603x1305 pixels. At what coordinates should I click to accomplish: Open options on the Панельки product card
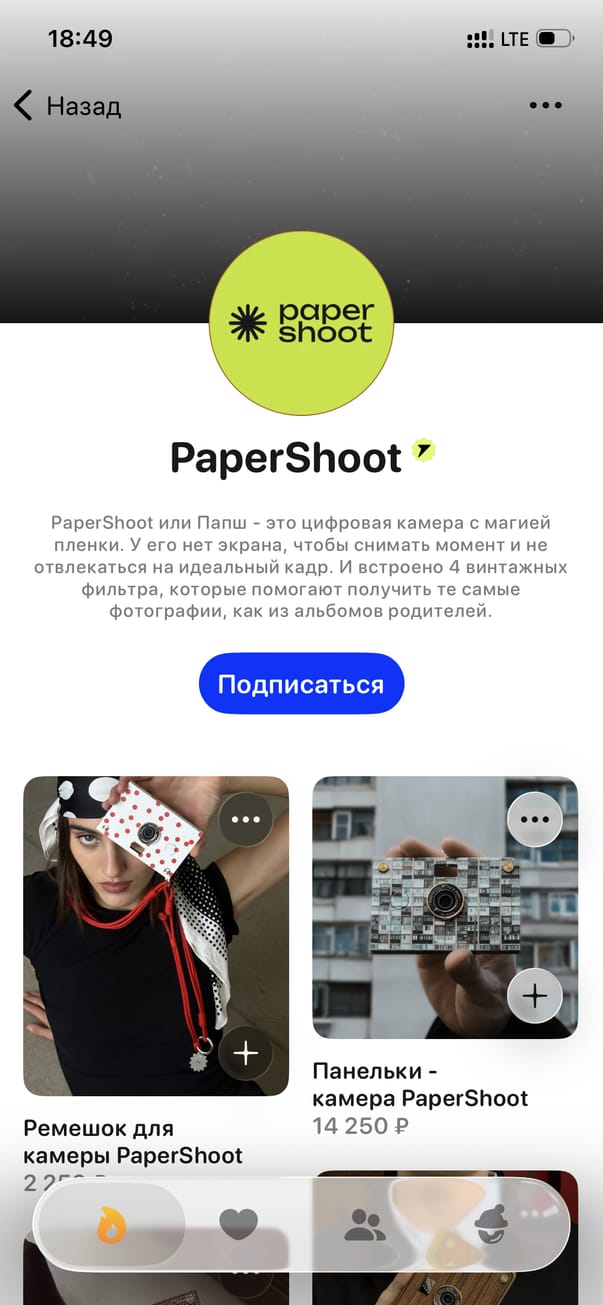(535, 819)
